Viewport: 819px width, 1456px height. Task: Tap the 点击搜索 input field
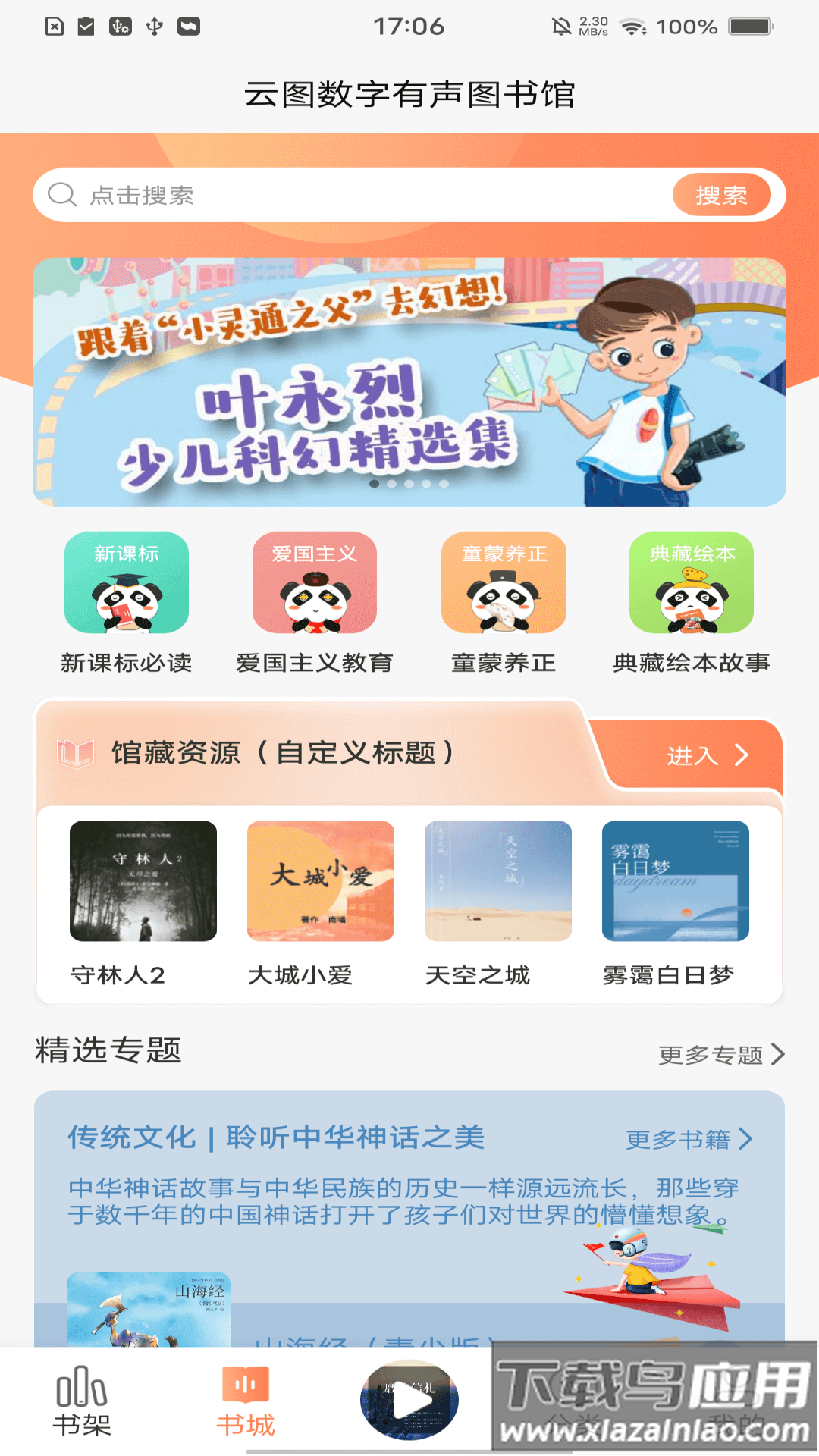click(x=227, y=194)
